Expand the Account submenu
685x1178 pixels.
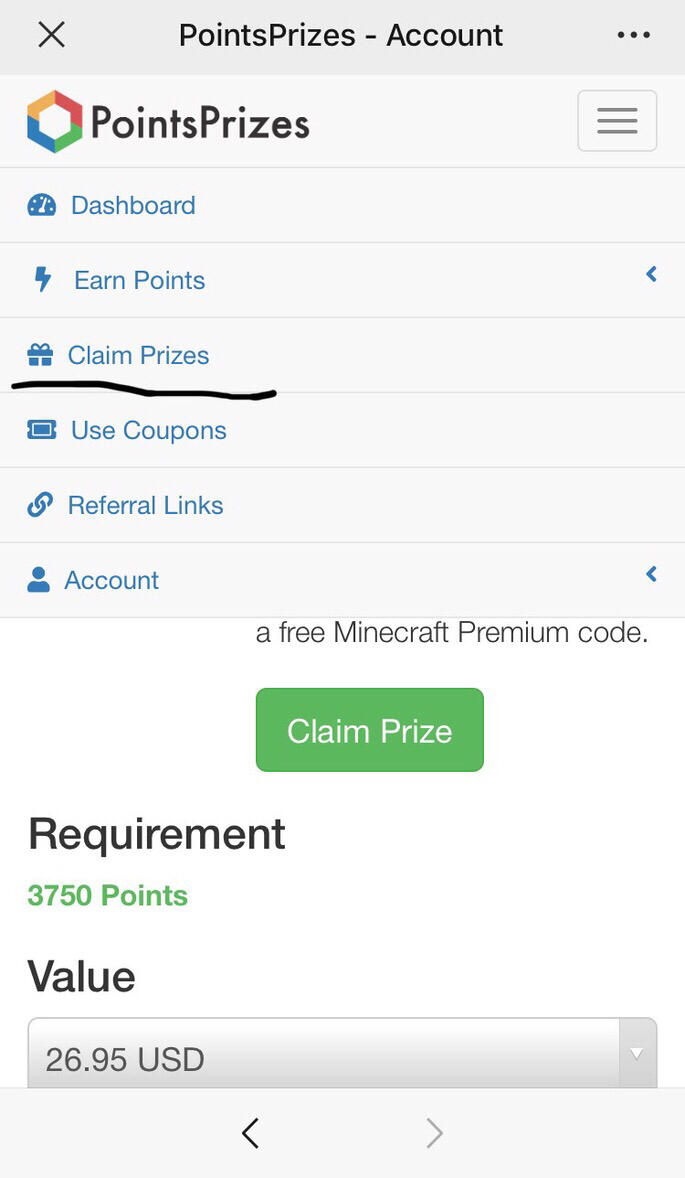pyautogui.click(x=111, y=580)
